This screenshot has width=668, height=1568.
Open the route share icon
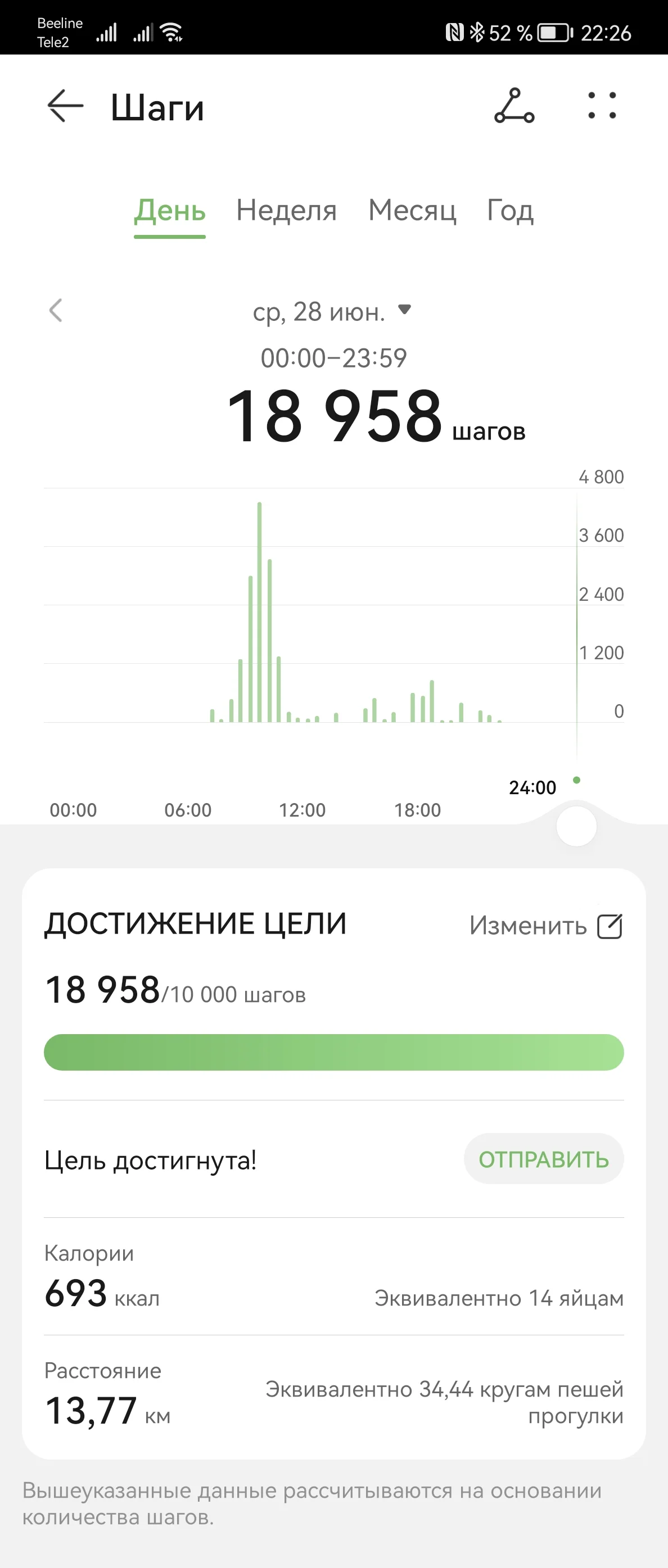(514, 106)
